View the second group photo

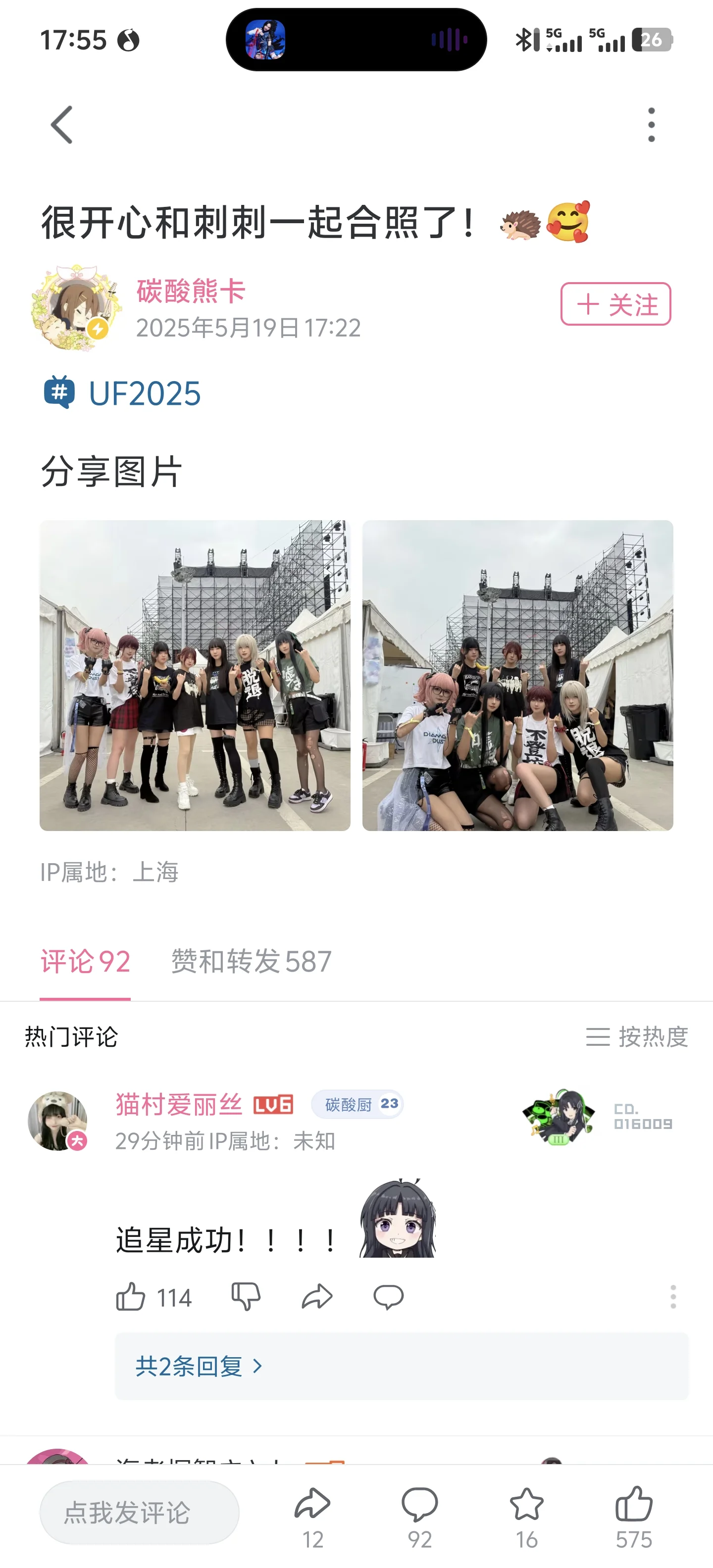(x=517, y=675)
